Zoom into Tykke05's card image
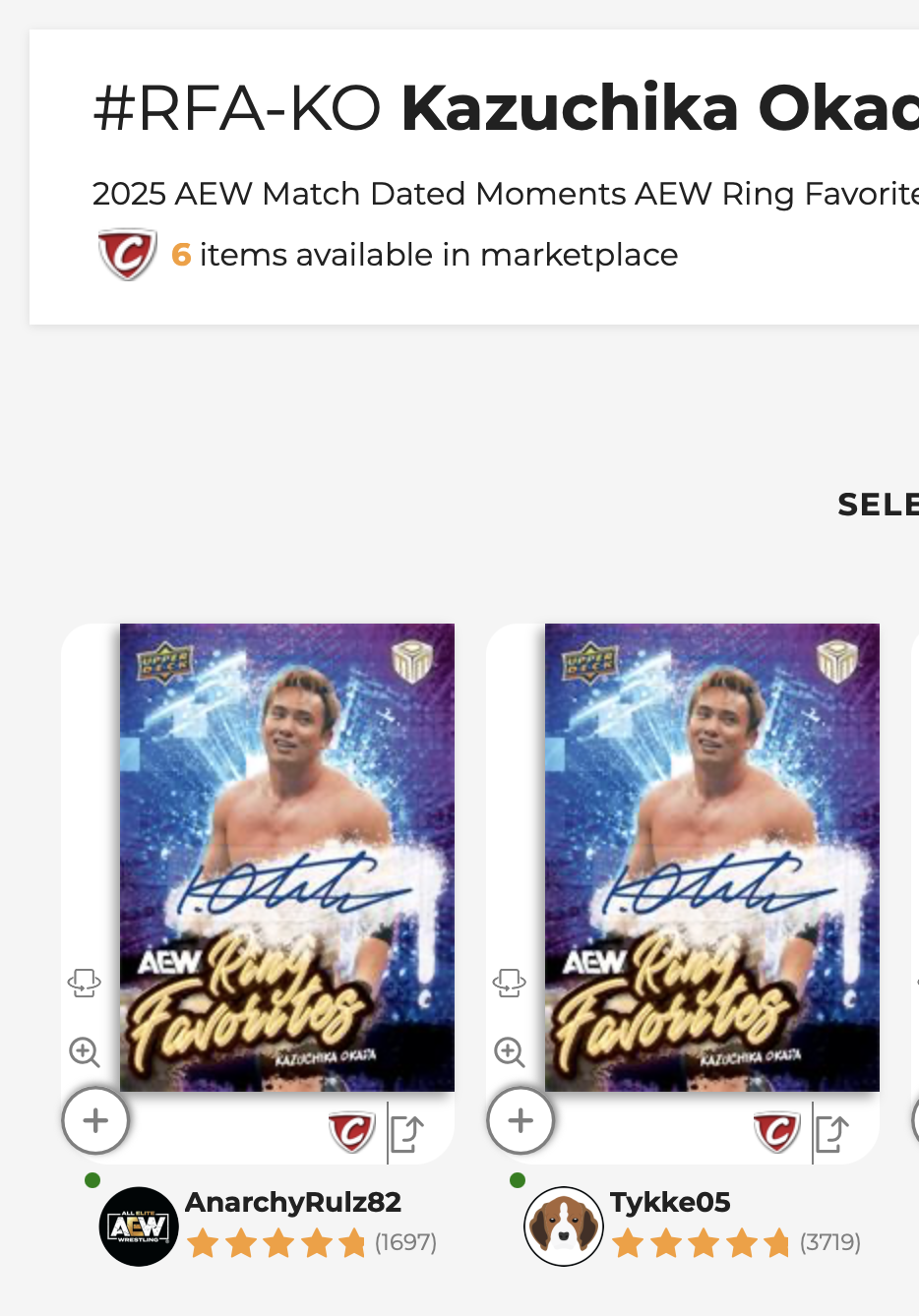Image resolution: width=919 pixels, height=1316 pixels. pos(510,1052)
